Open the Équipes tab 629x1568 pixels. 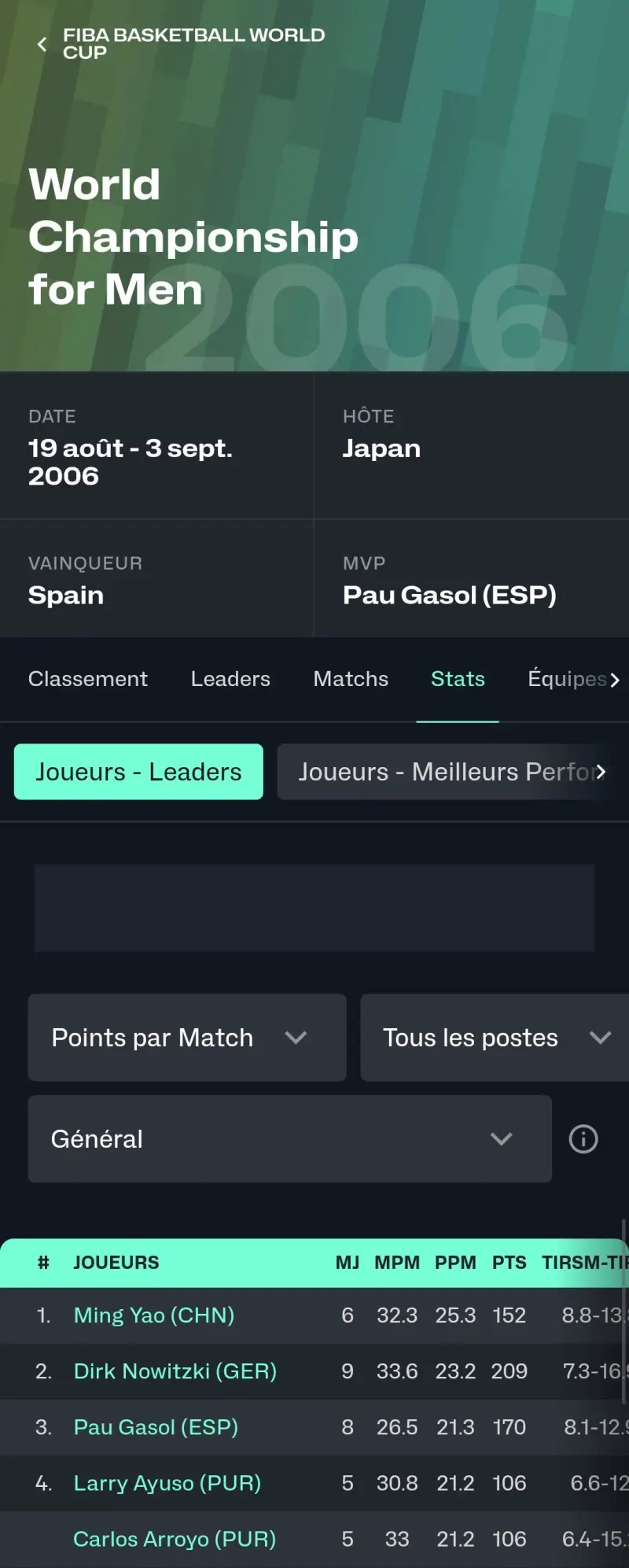568,679
